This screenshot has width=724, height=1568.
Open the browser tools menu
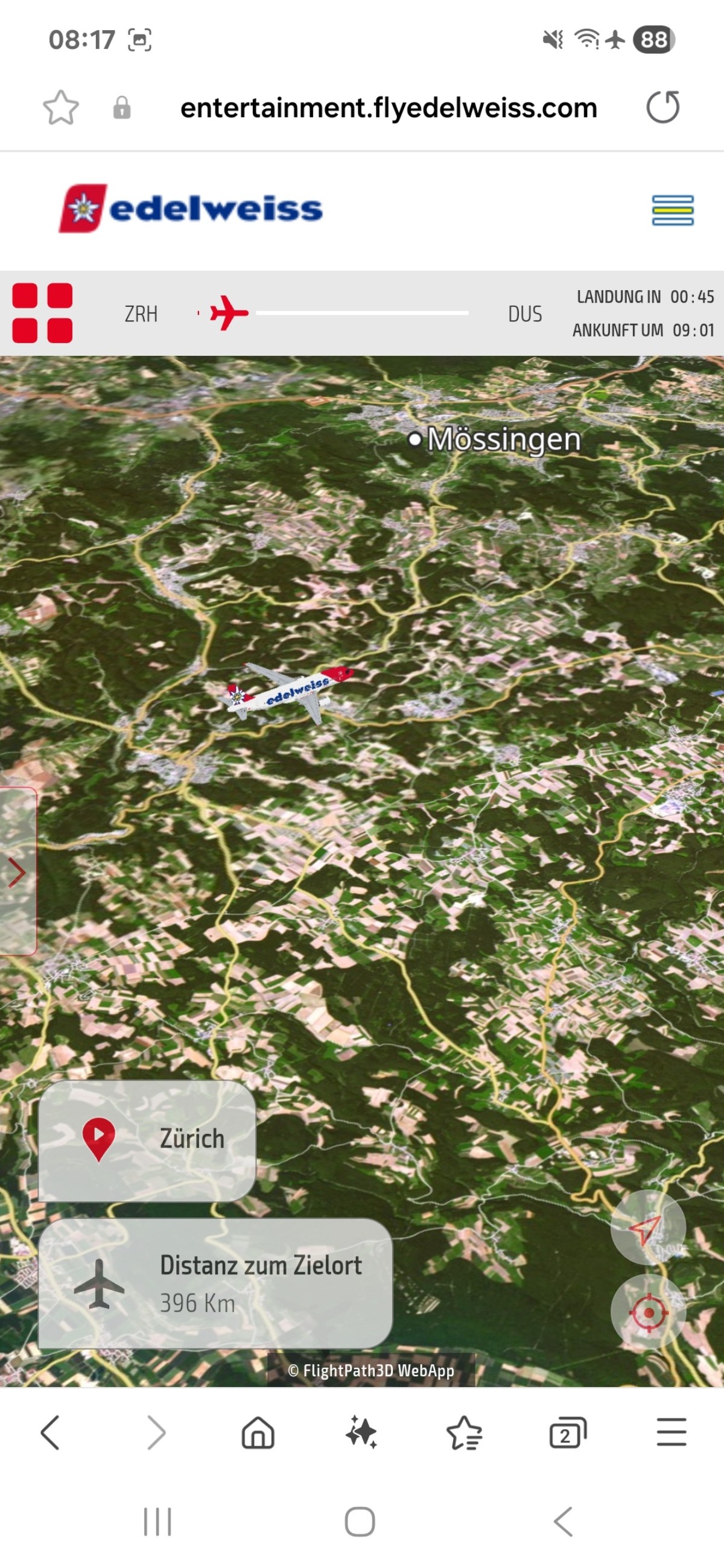(671, 1433)
